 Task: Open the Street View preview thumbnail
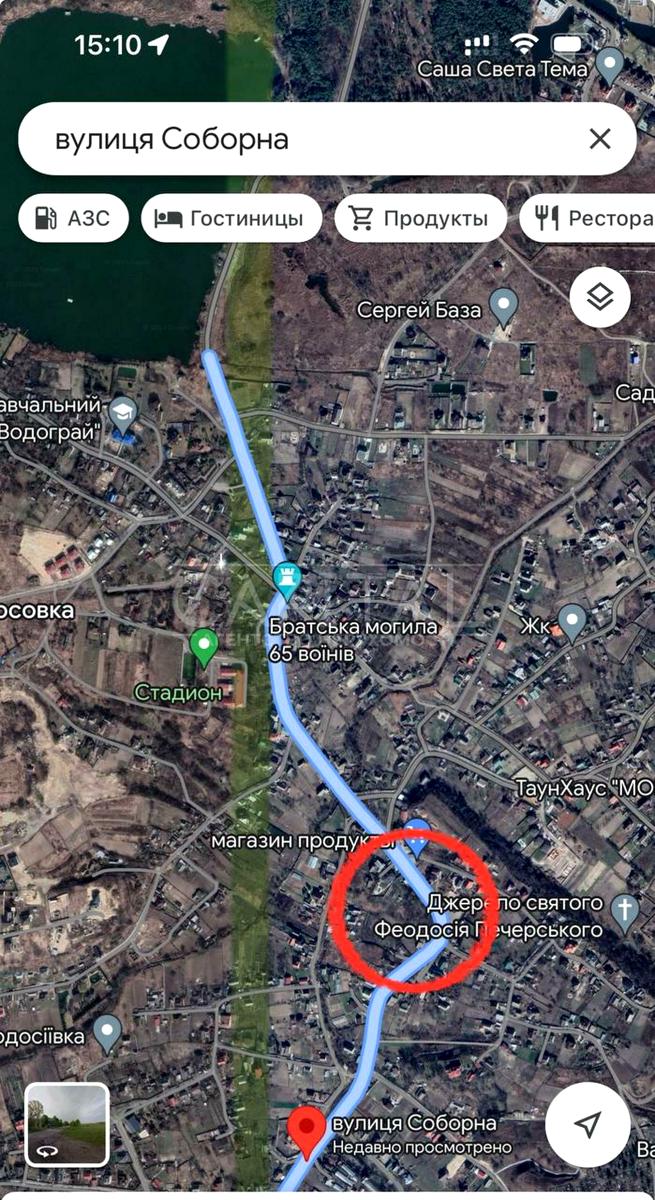click(67, 1124)
